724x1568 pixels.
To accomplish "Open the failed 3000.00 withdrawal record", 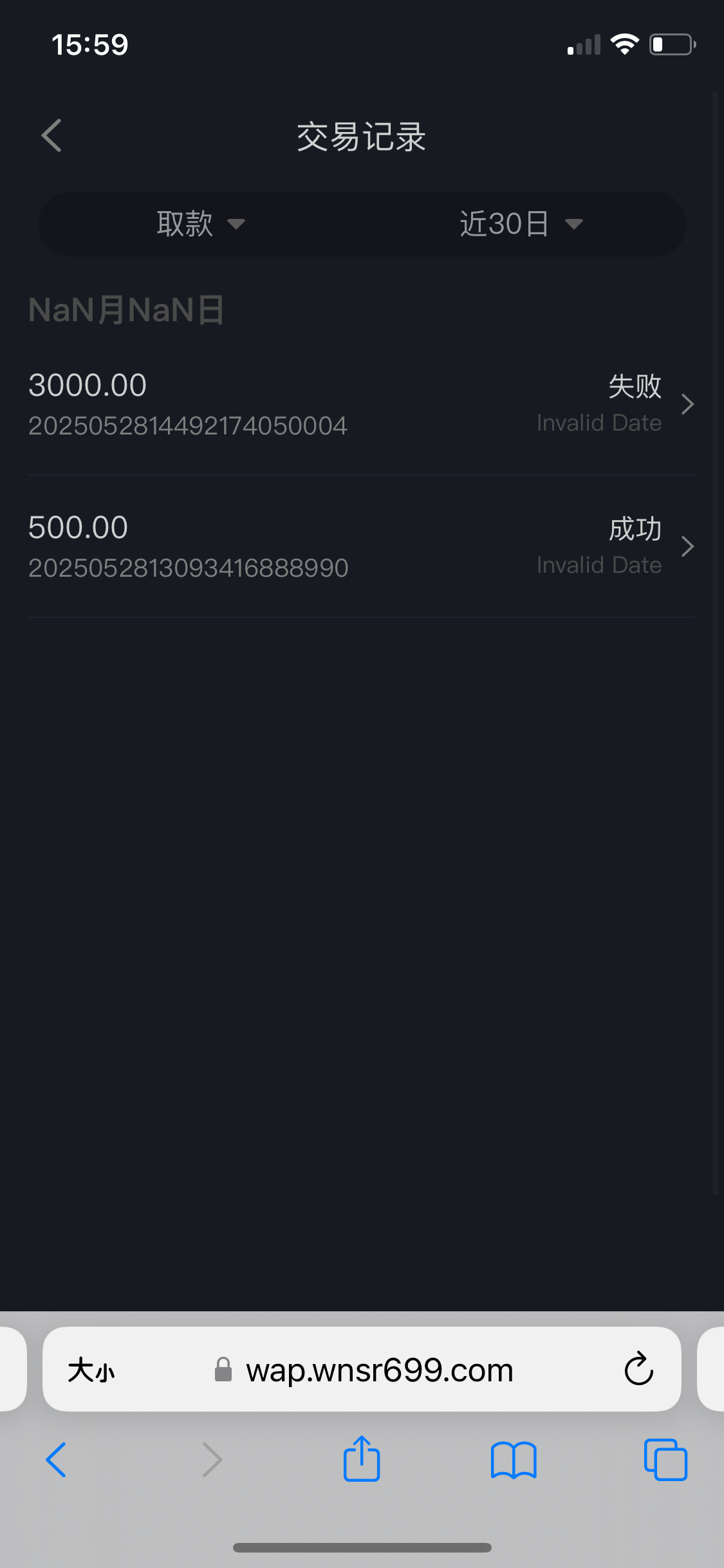I will [x=360, y=404].
